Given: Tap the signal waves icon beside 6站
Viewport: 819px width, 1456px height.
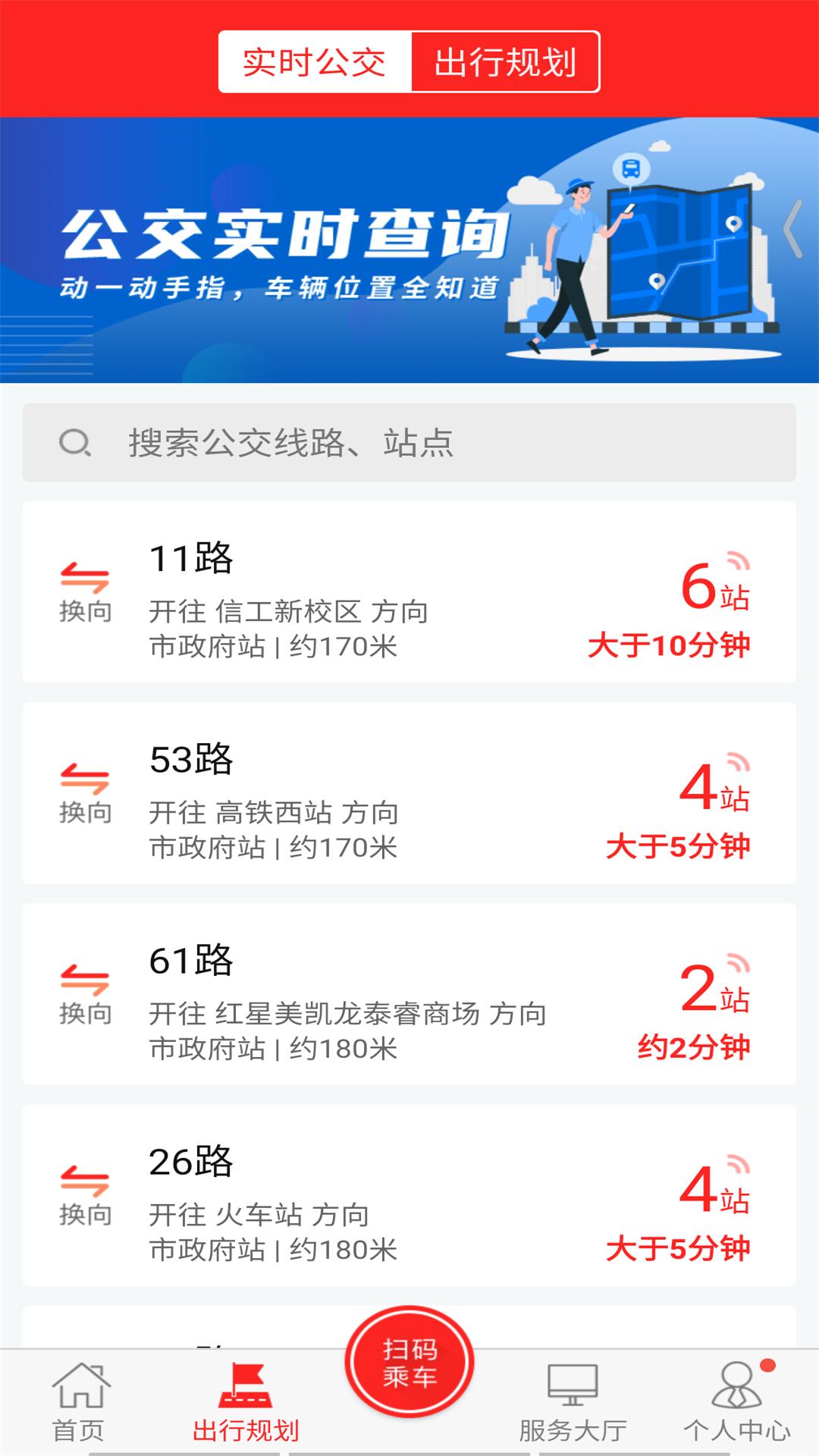Looking at the screenshot, I should click(739, 561).
